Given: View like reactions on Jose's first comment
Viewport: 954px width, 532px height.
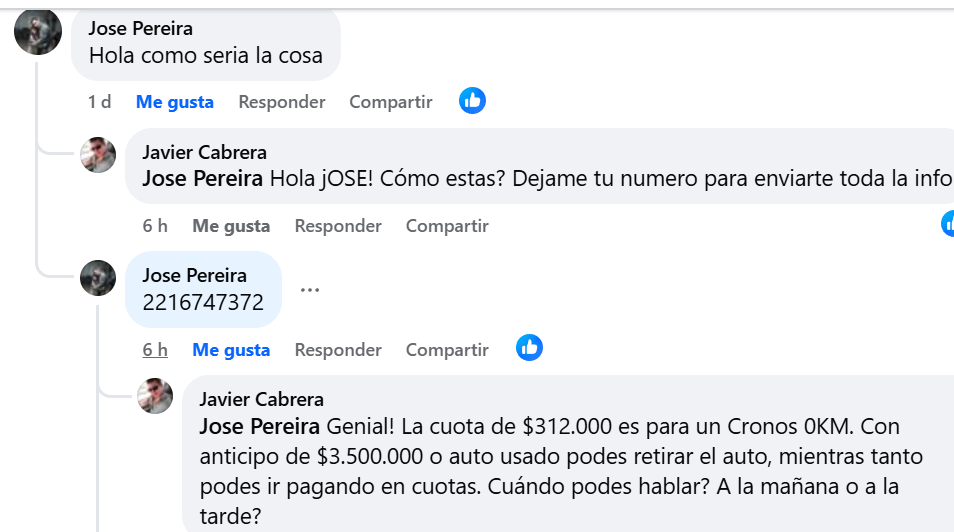Looking at the screenshot, I should pyautogui.click(x=472, y=101).
